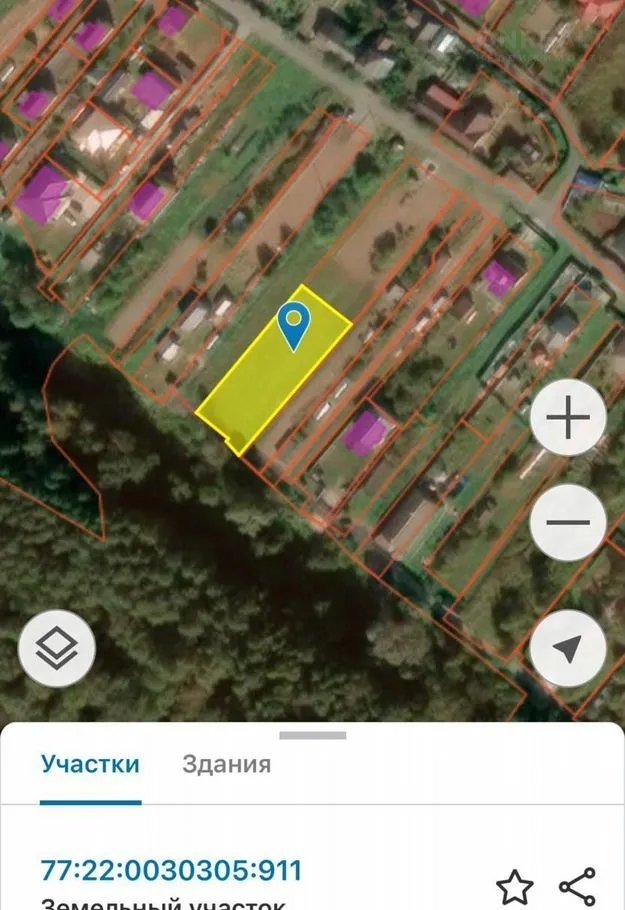The width and height of the screenshot is (625, 910).
Task: Switch to the Здания tab
Action: tap(226, 765)
